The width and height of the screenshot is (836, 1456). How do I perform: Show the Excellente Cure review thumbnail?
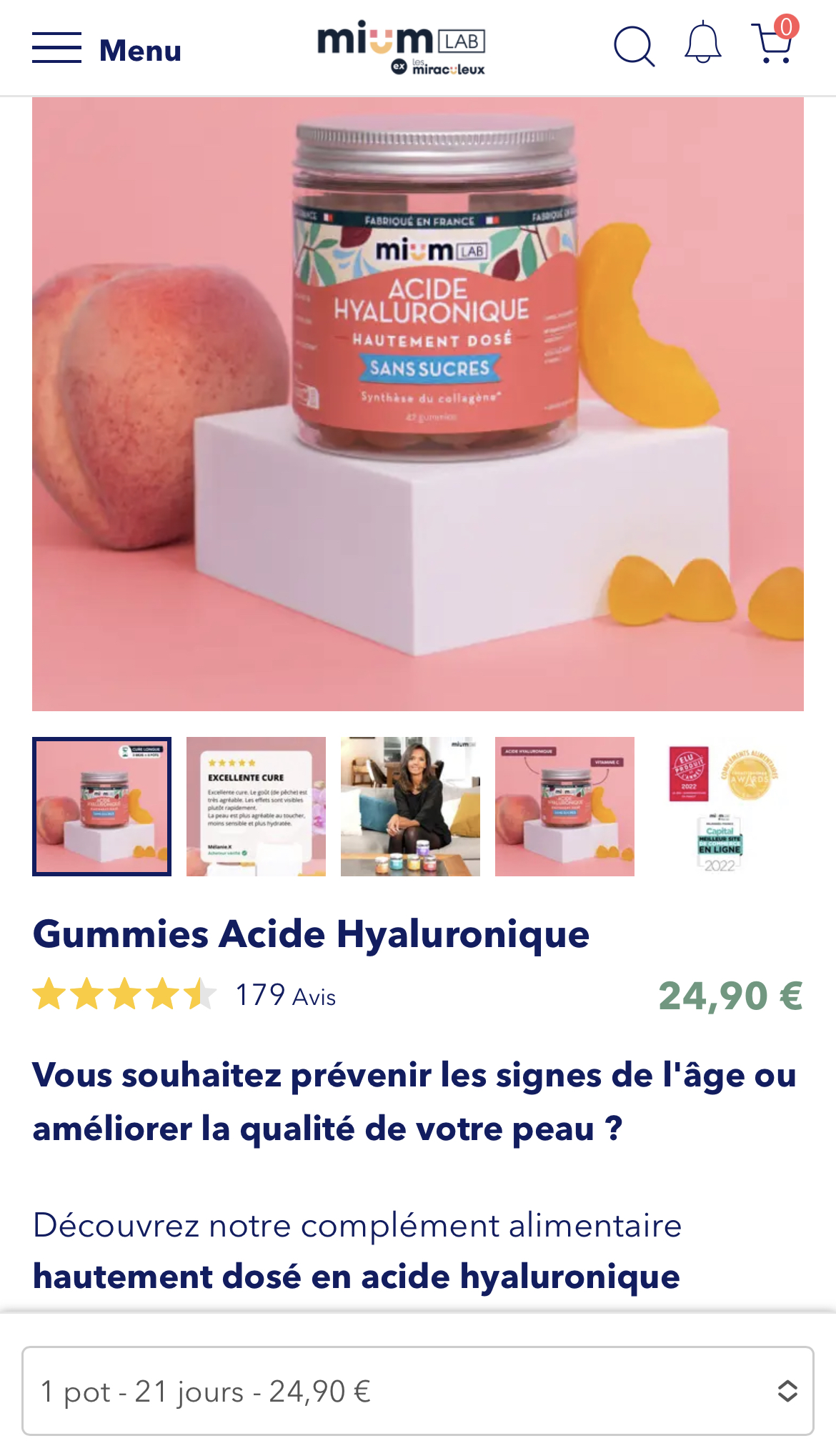(256, 806)
